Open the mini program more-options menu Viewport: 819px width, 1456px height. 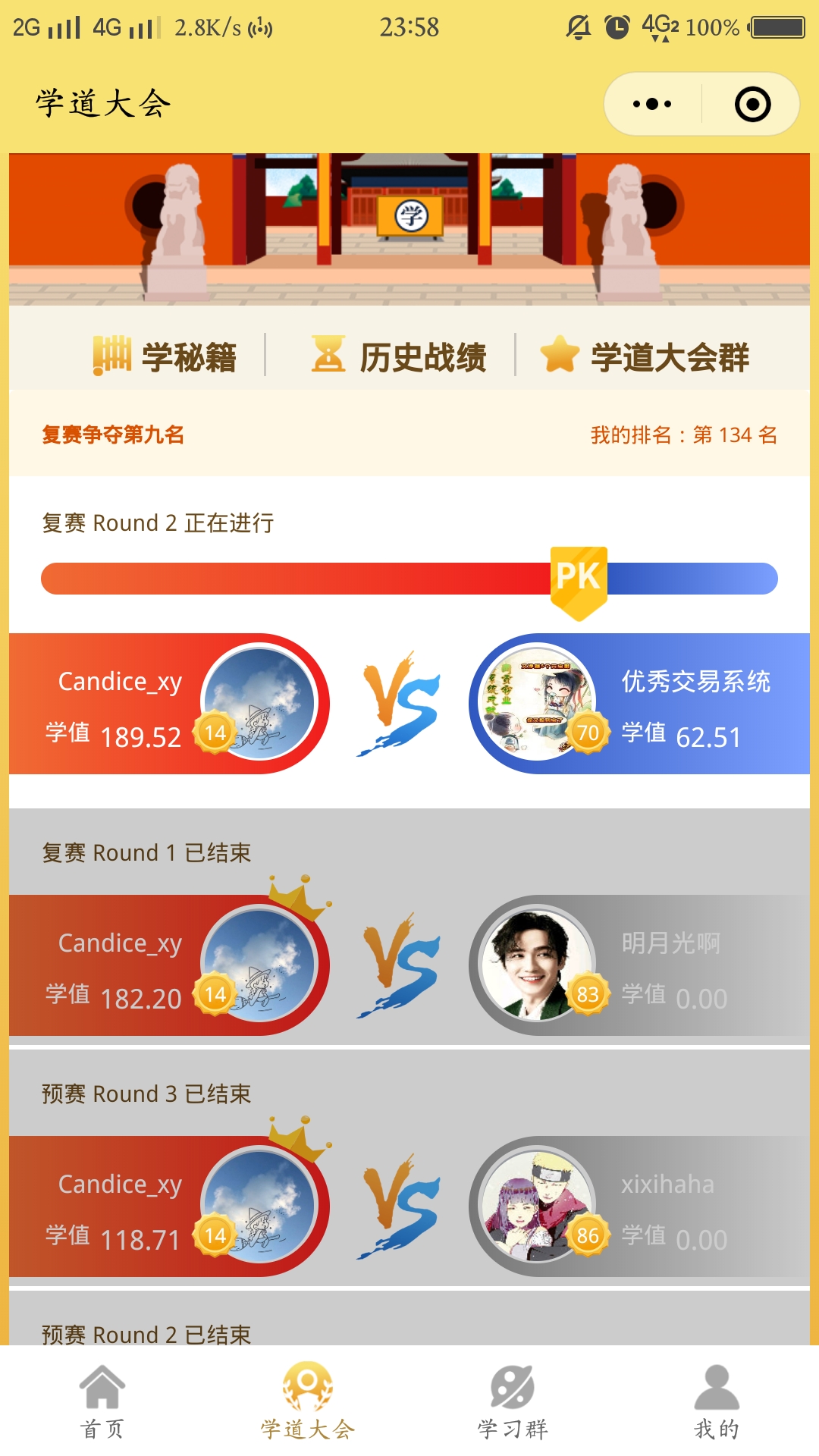[652, 104]
